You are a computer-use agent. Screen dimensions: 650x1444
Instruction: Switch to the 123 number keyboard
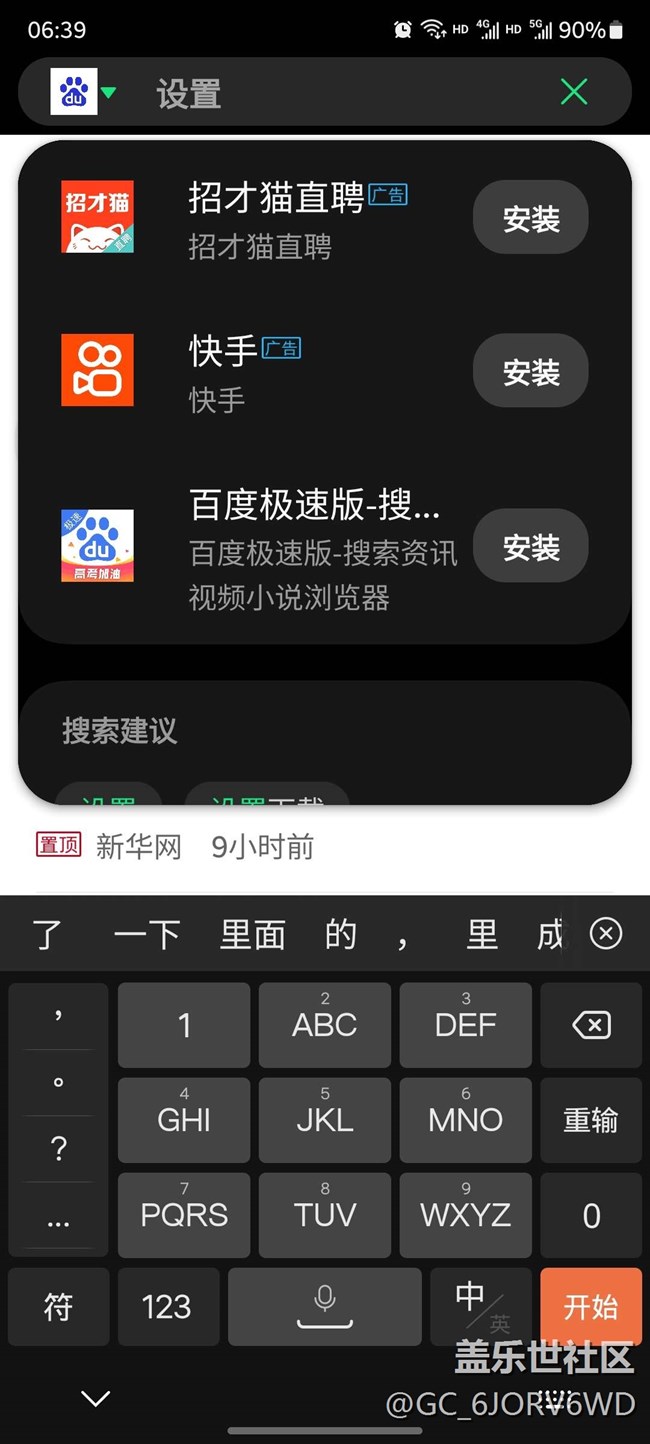point(167,1306)
